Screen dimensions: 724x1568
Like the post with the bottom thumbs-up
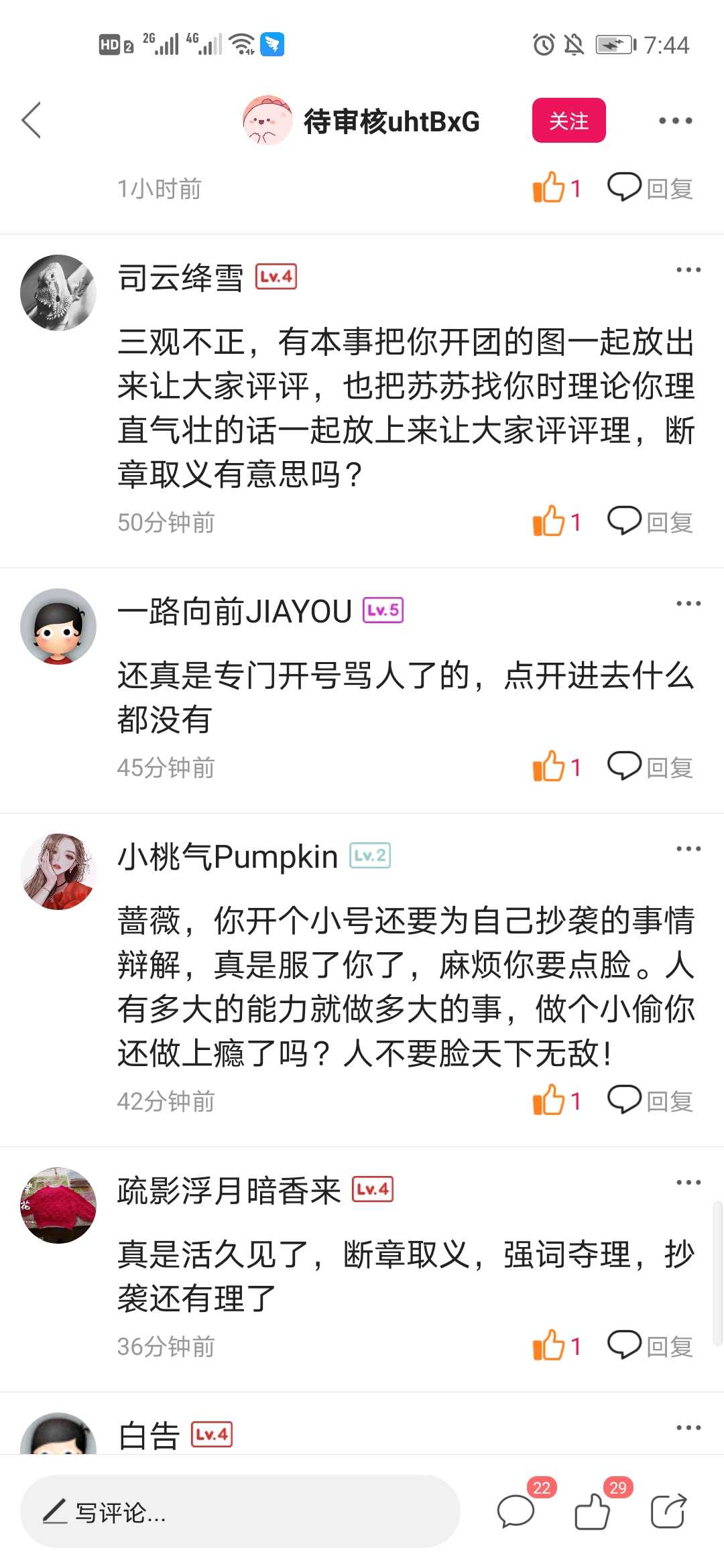pos(593,1512)
